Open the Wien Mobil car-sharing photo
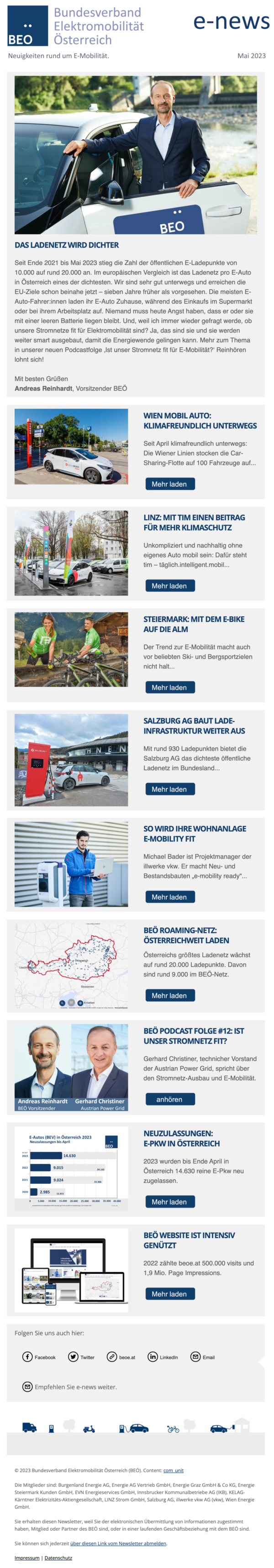This screenshot has width=274, height=1568. pos(71,446)
